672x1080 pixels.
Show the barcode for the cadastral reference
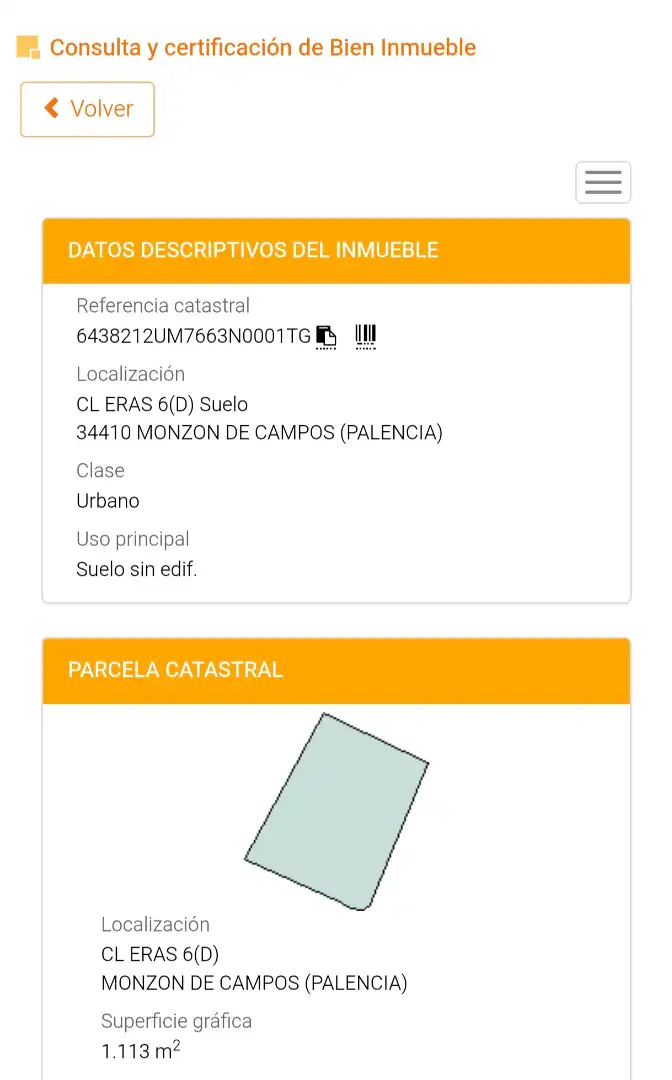click(x=366, y=337)
